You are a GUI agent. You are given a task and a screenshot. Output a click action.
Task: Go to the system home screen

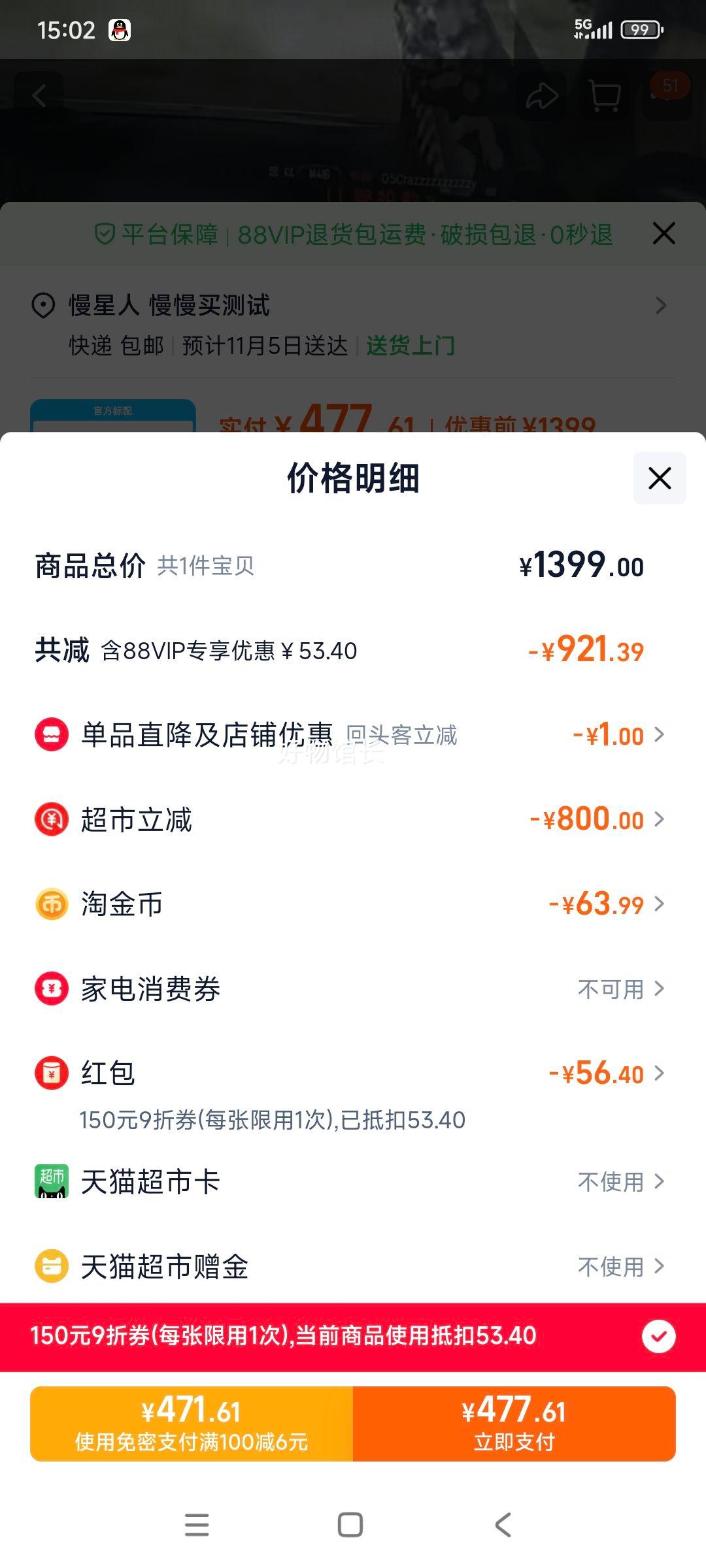coord(350,1525)
